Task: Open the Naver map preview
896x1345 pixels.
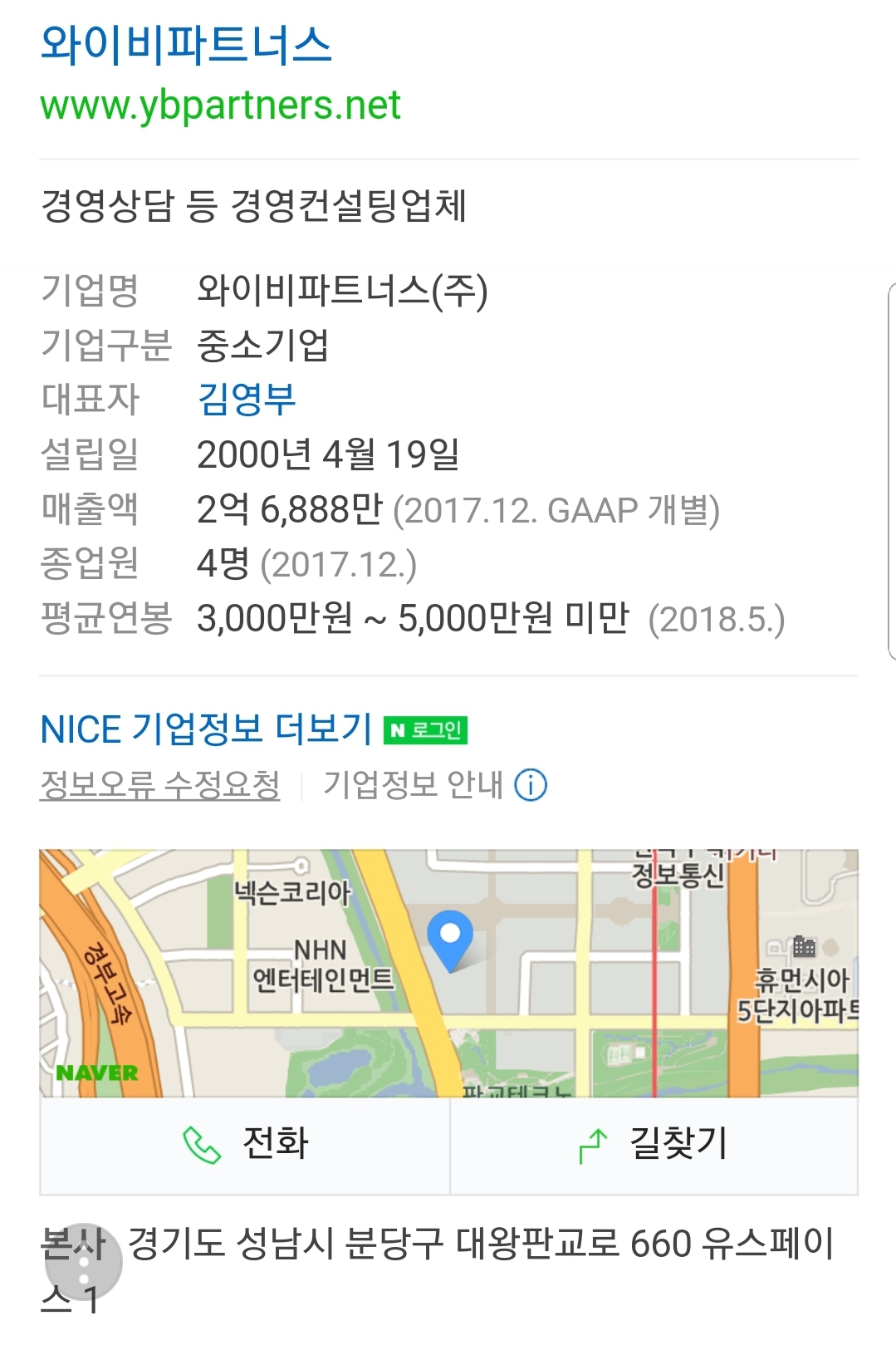Action: (448, 972)
